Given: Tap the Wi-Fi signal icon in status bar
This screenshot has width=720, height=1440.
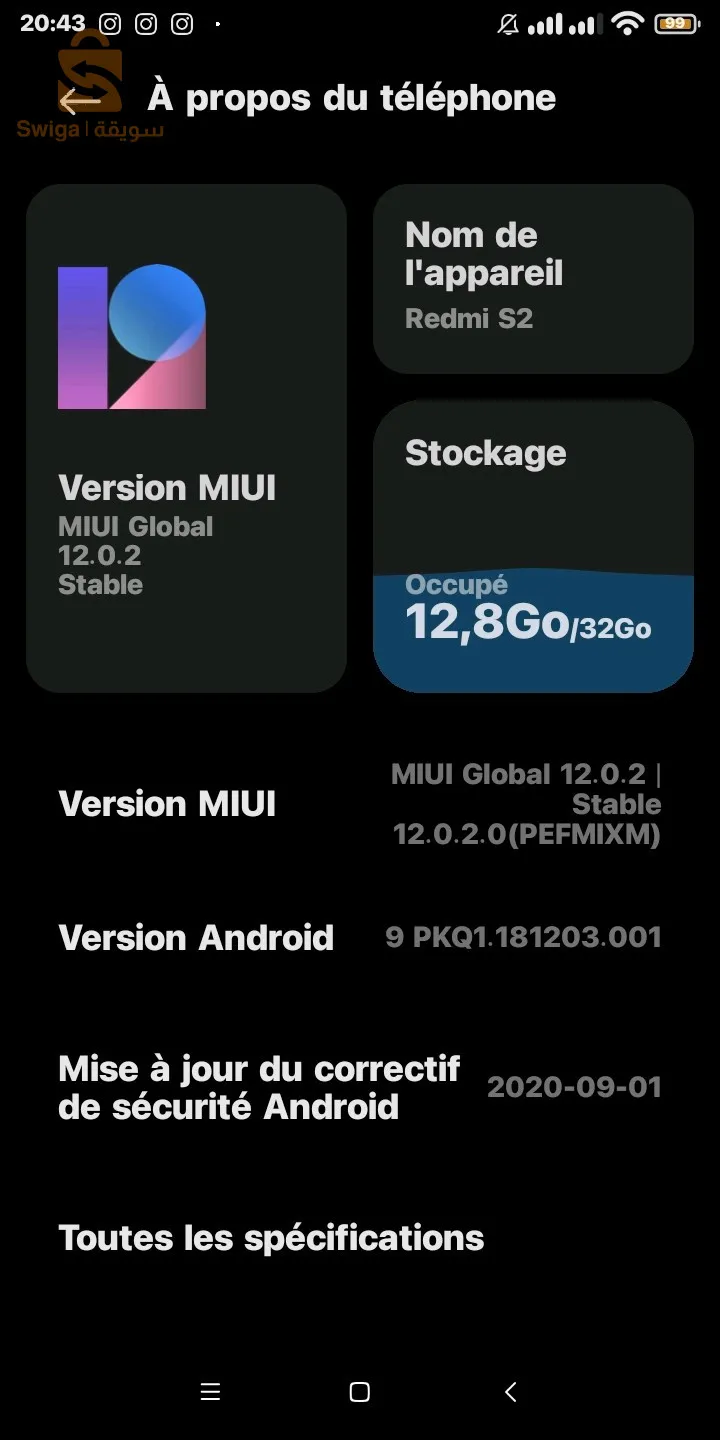Looking at the screenshot, I should click(628, 22).
